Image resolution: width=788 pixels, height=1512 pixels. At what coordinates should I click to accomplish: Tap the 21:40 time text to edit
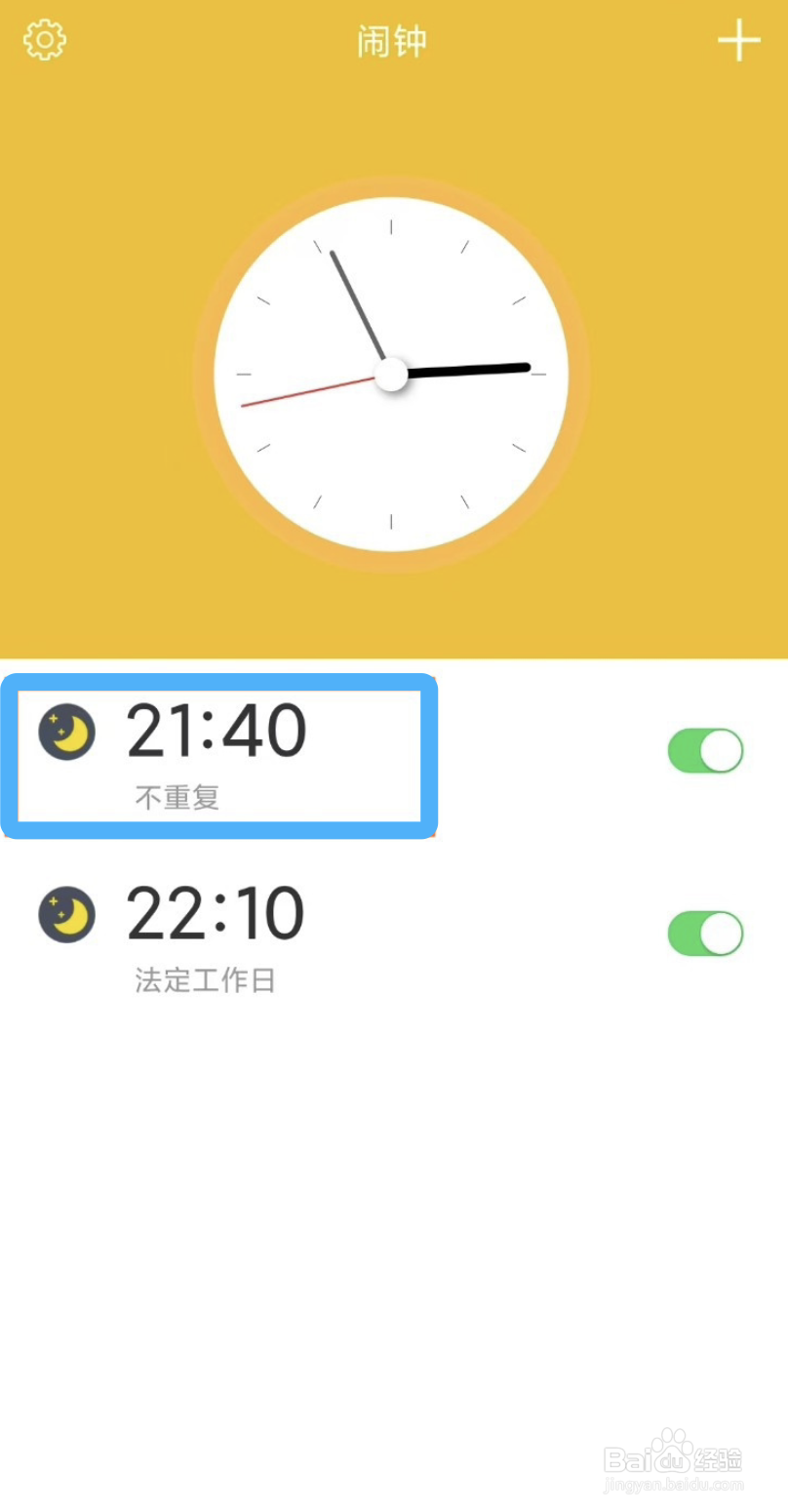click(215, 730)
